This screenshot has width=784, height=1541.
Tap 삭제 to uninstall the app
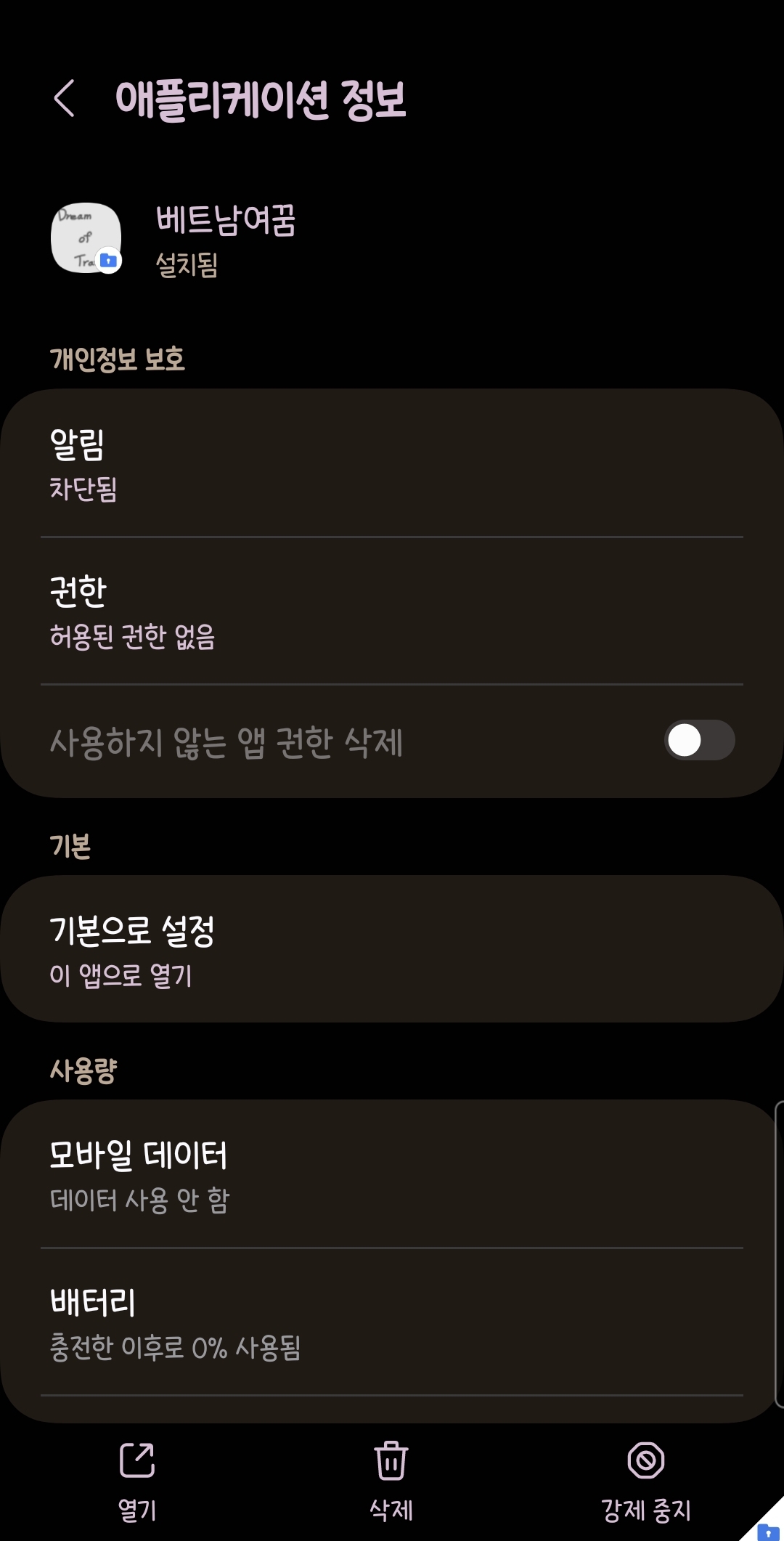coord(391,1480)
